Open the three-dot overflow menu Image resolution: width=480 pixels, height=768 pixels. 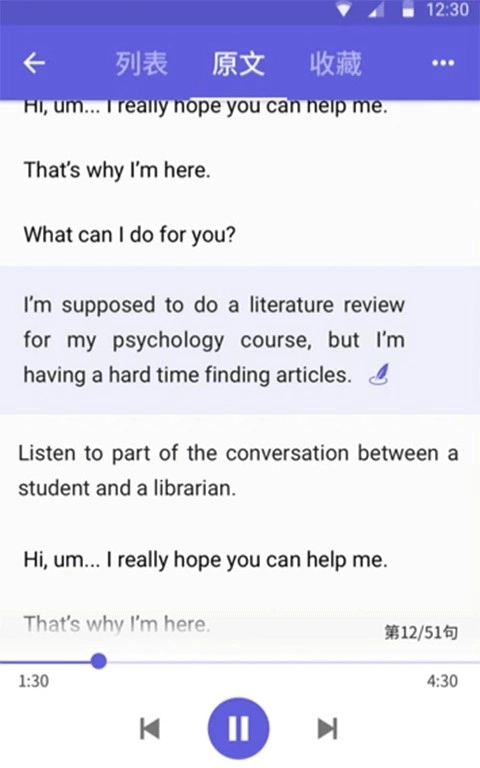(443, 63)
